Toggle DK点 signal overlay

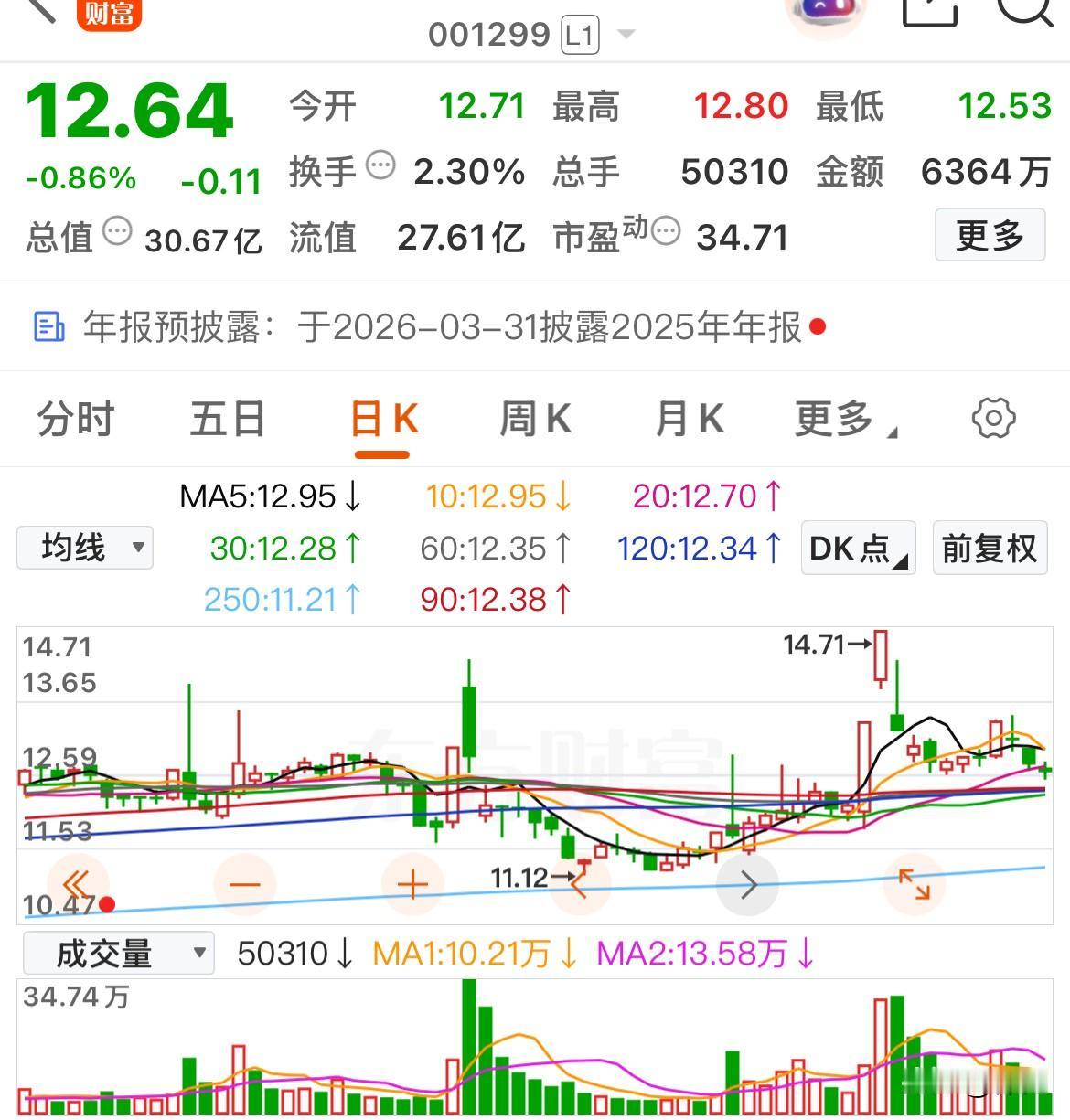pos(856,548)
